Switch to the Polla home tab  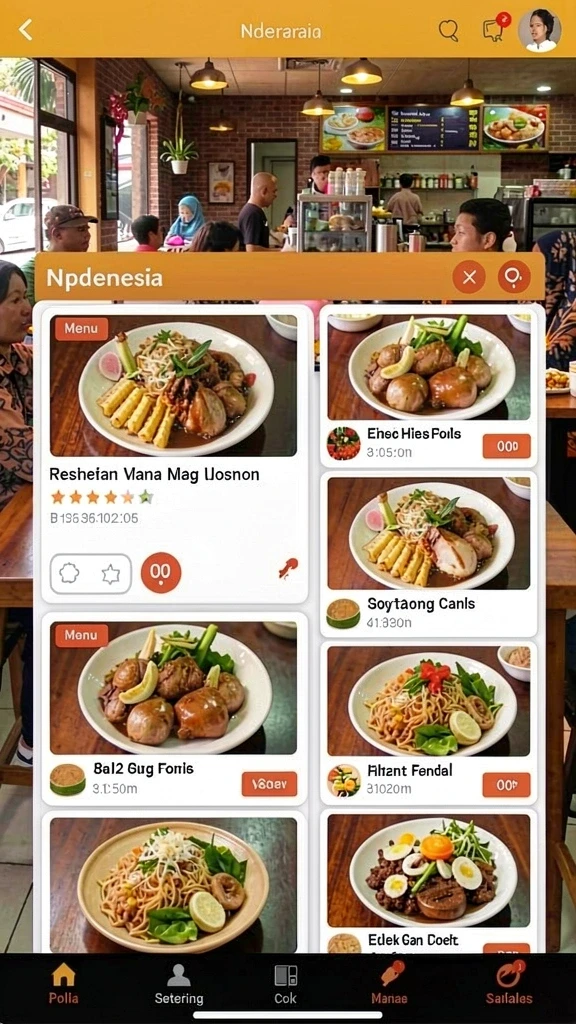(63, 984)
